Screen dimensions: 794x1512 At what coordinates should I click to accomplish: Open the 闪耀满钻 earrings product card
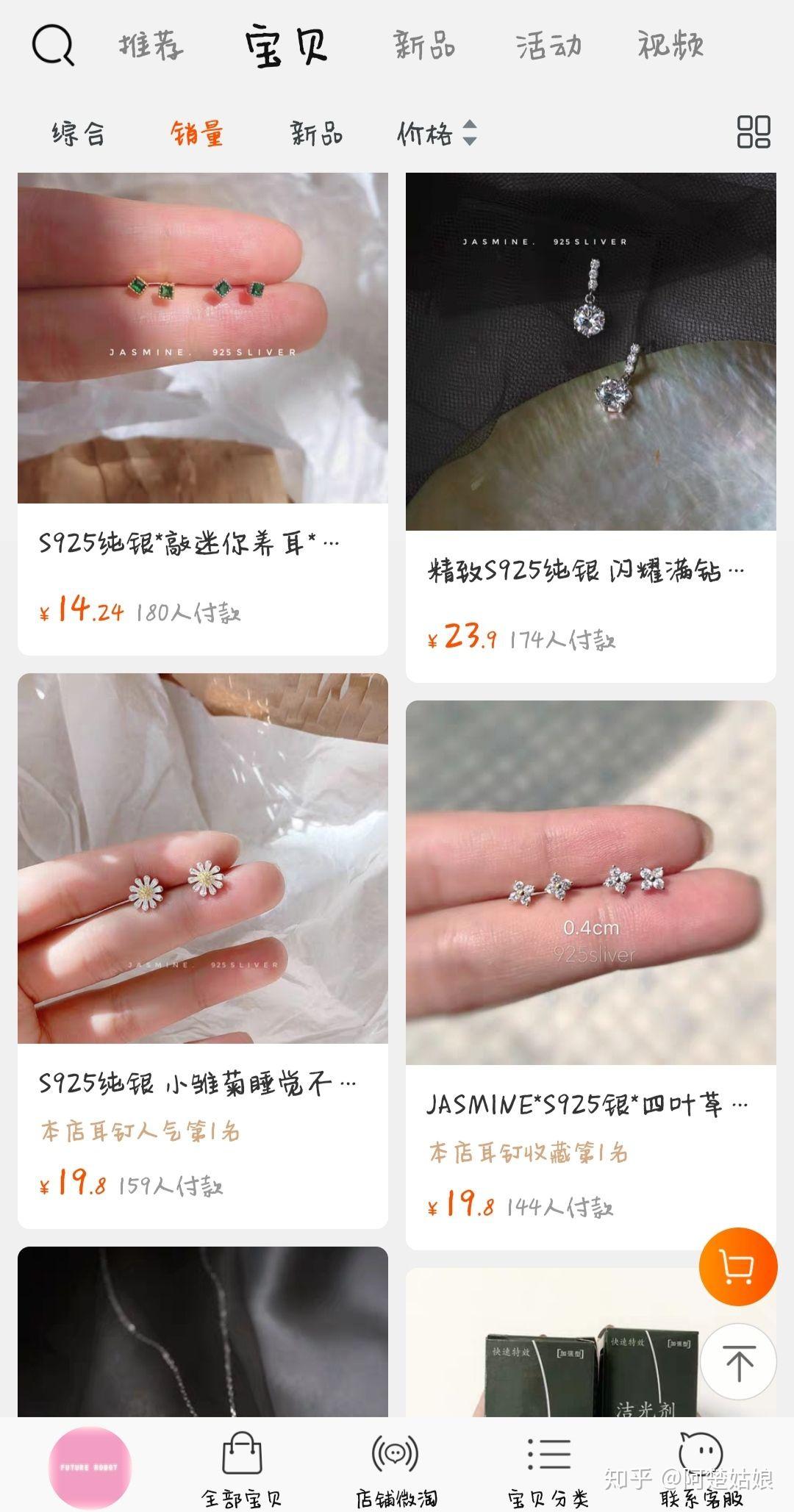(591, 428)
